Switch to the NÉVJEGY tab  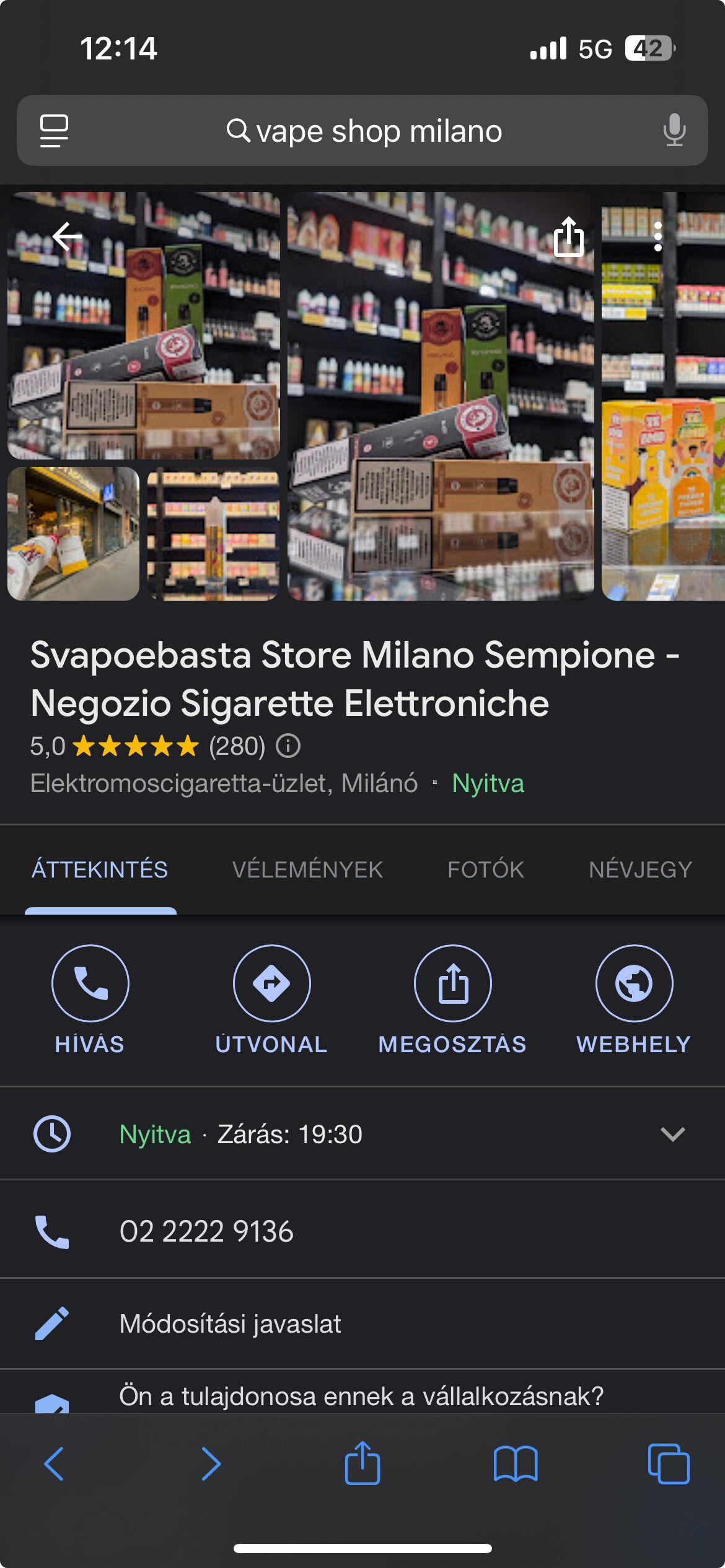640,869
